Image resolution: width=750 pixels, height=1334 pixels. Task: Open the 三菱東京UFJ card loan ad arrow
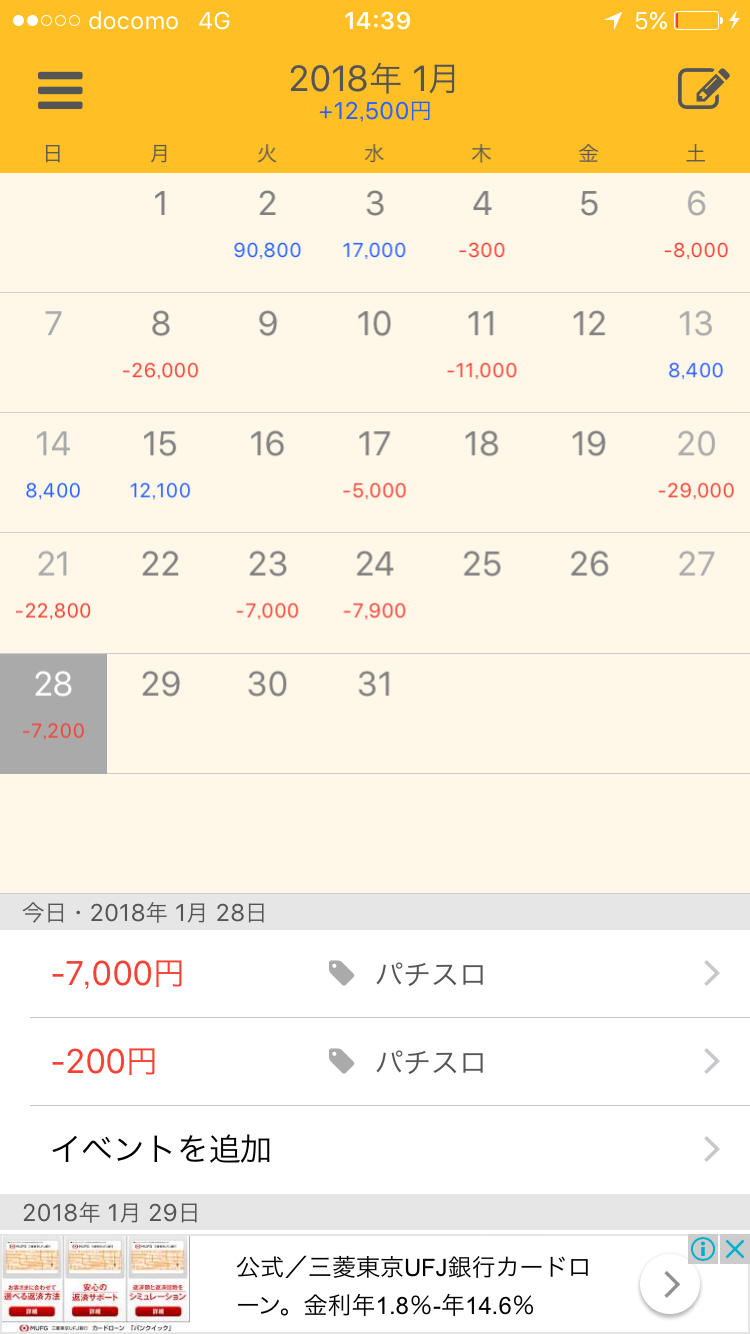[669, 1284]
